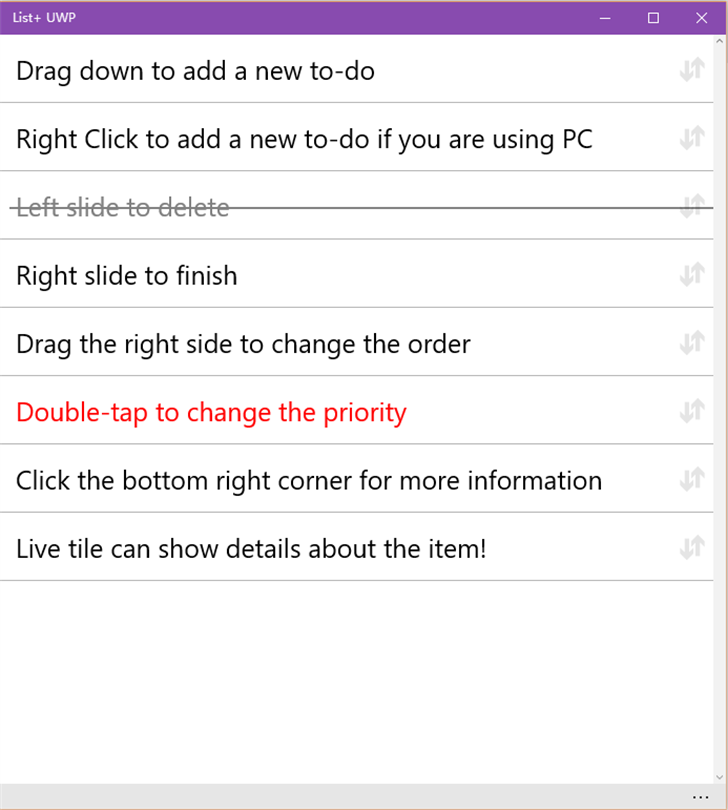Select the 'Click the bottom right corner' item
Image resolution: width=728 pixels, height=810 pixels.
coord(309,480)
